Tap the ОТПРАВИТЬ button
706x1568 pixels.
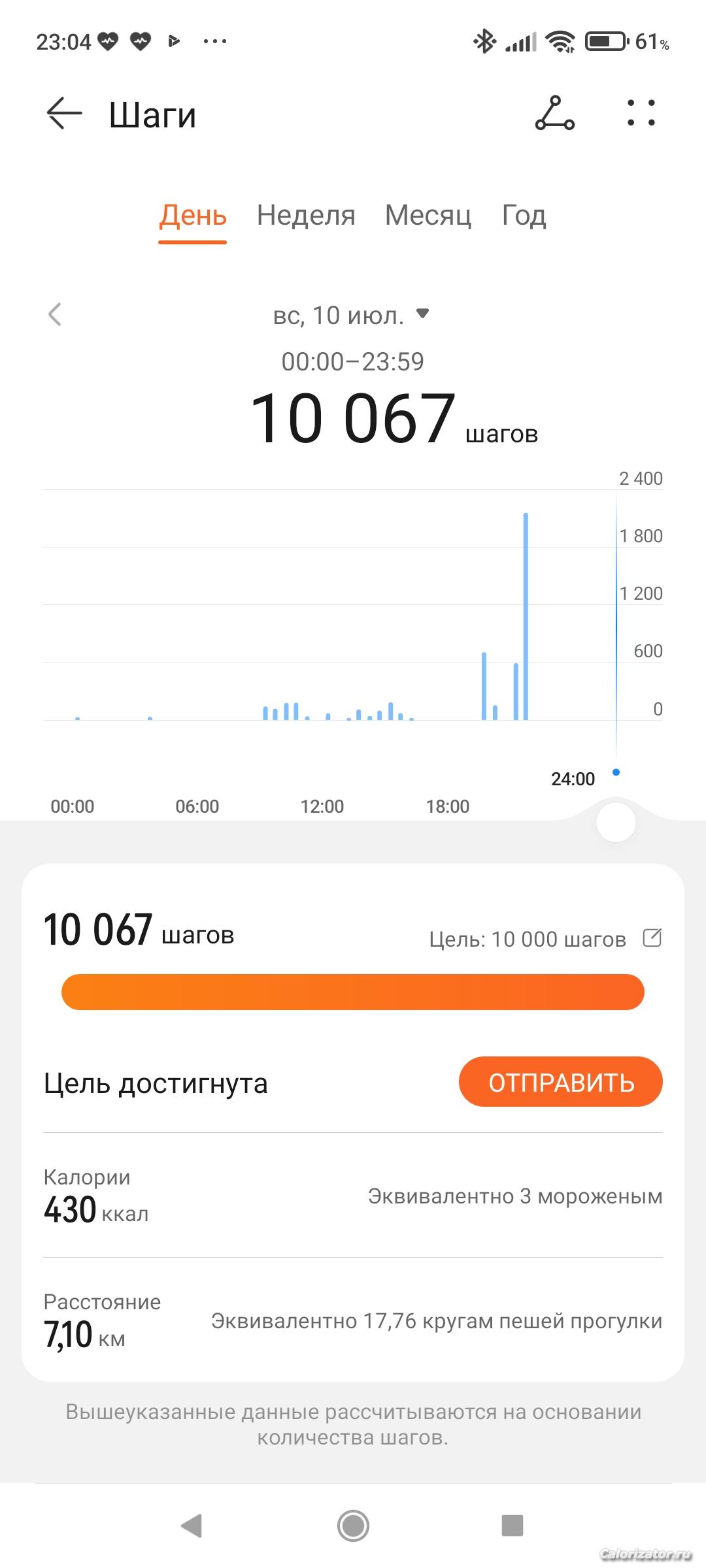point(561,1083)
